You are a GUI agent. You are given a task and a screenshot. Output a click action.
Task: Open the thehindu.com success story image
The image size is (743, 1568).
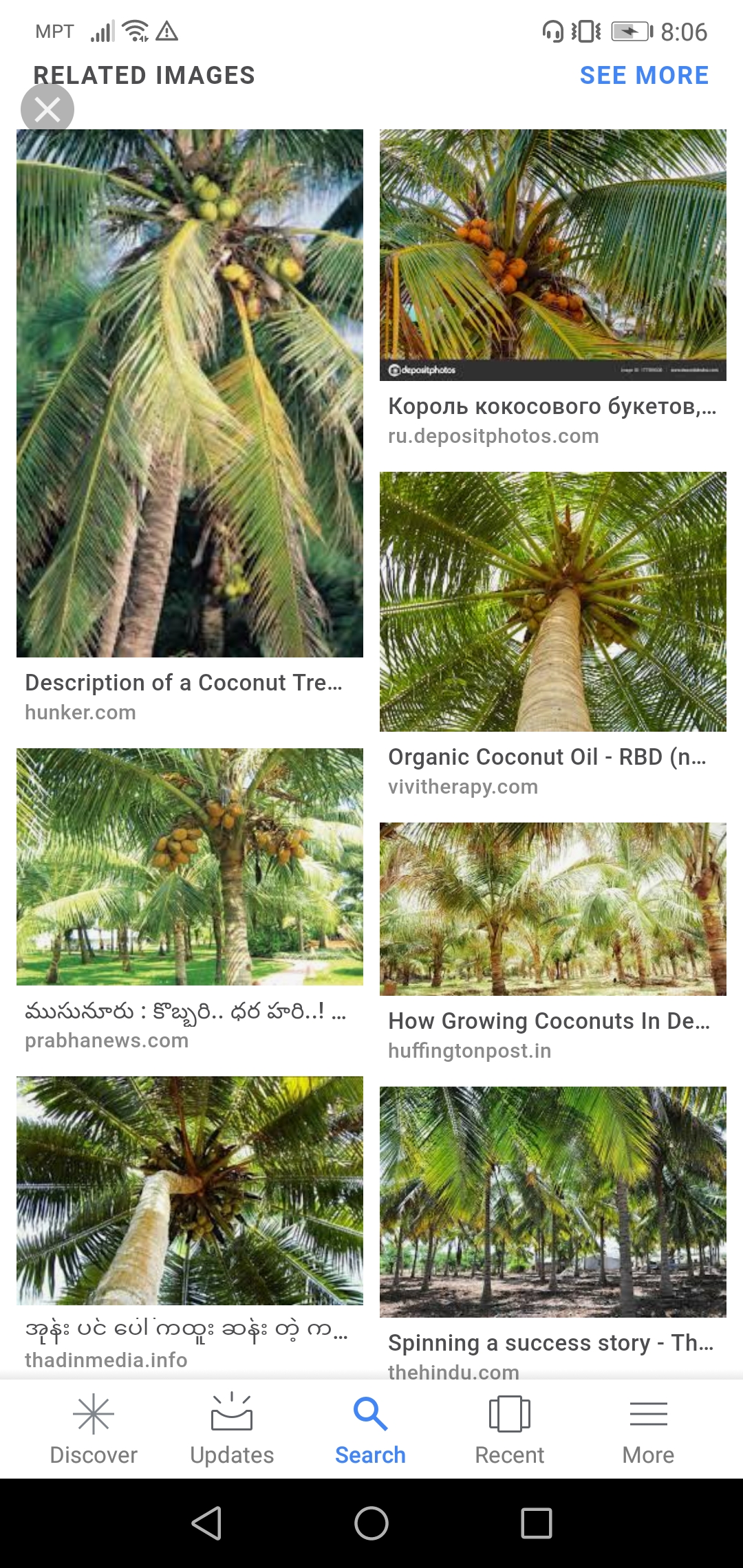click(x=552, y=1201)
